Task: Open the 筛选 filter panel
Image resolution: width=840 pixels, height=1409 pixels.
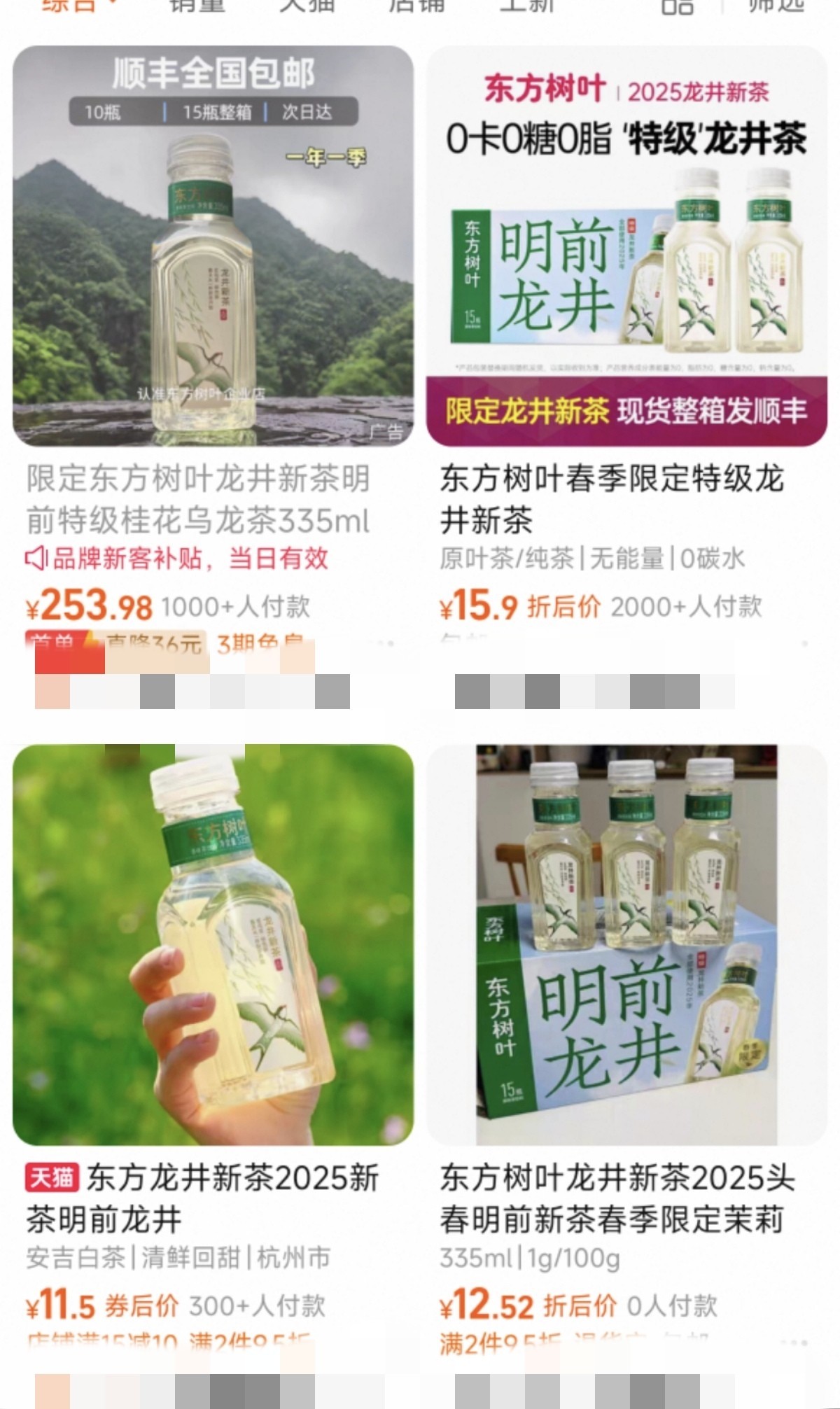Action: [776, 6]
